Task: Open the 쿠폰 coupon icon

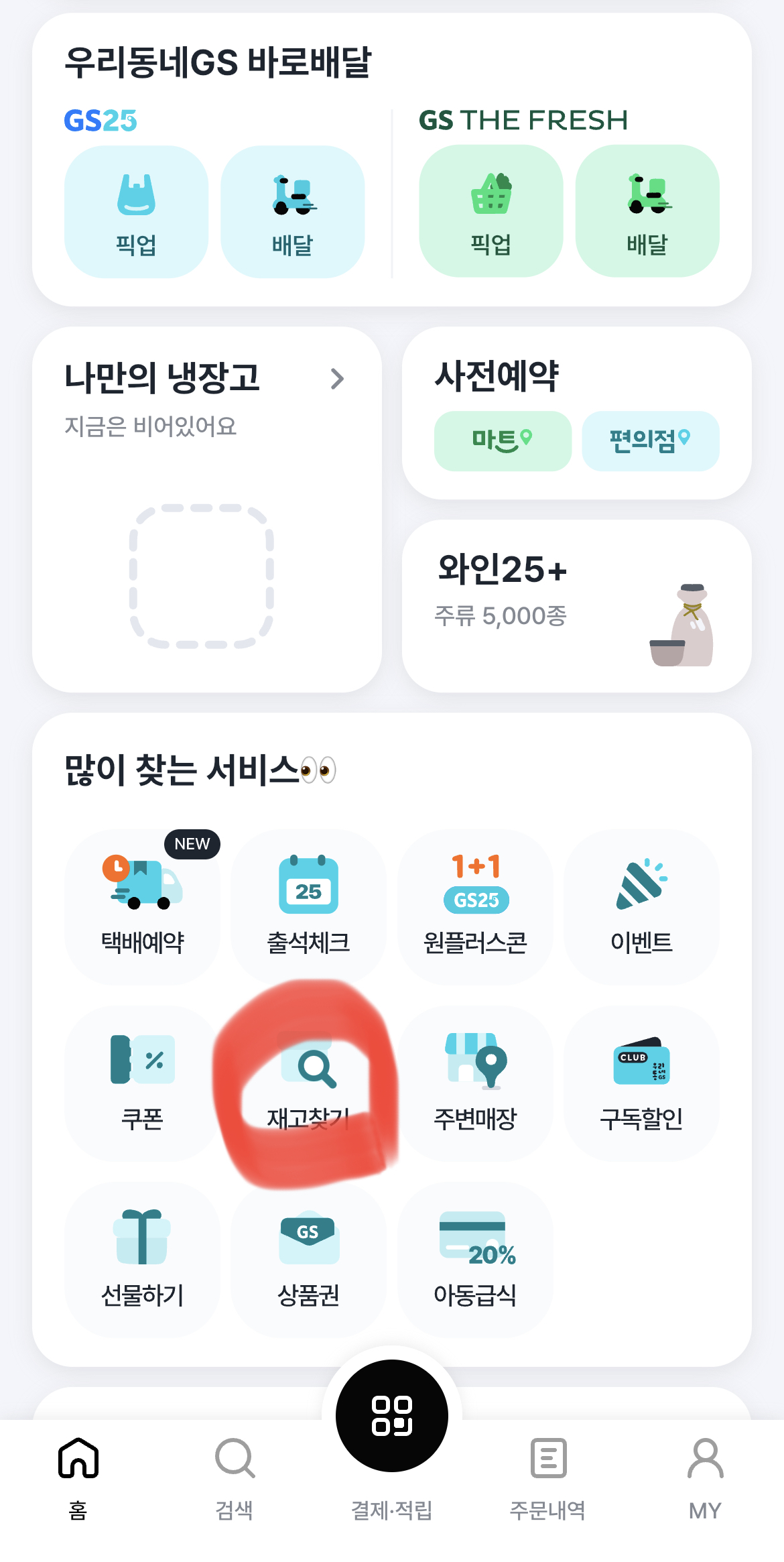Action: (x=141, y=1083)
